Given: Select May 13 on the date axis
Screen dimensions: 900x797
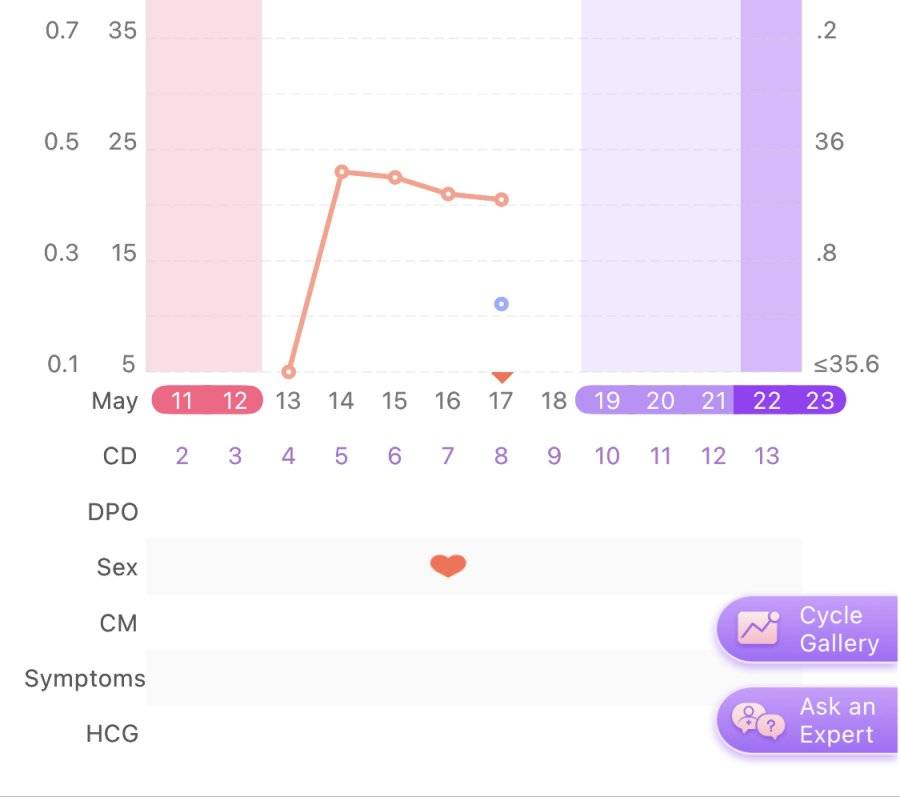Looking at the screenshot, I should 288,401.
